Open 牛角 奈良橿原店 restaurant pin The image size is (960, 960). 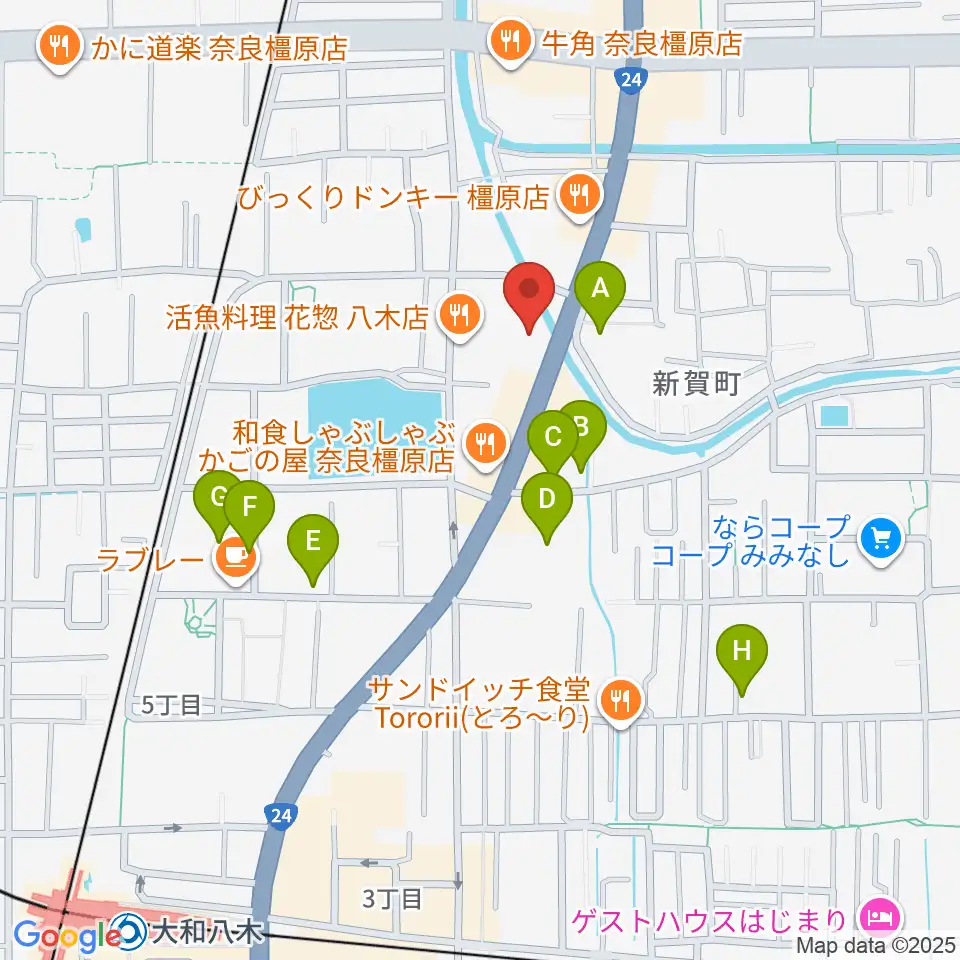[510, 43]
